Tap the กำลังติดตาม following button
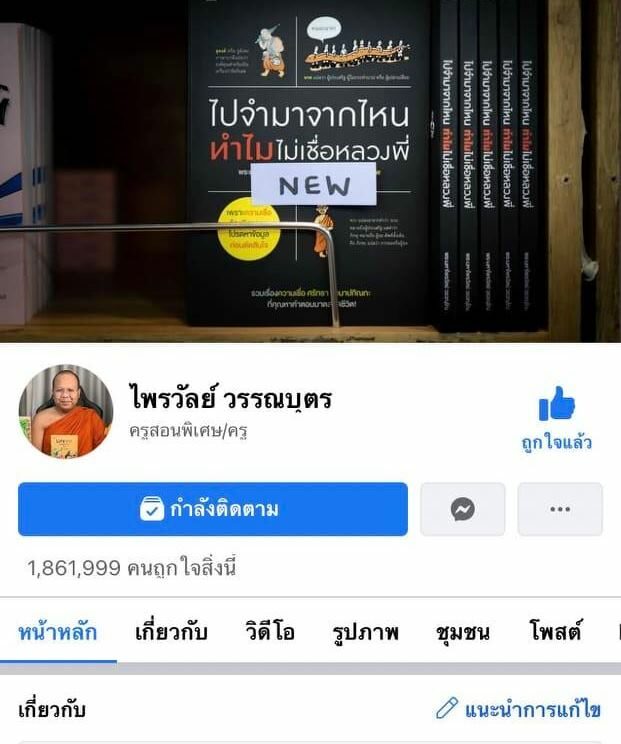This screenshot has height=744, width=621. tap(212, 509)
